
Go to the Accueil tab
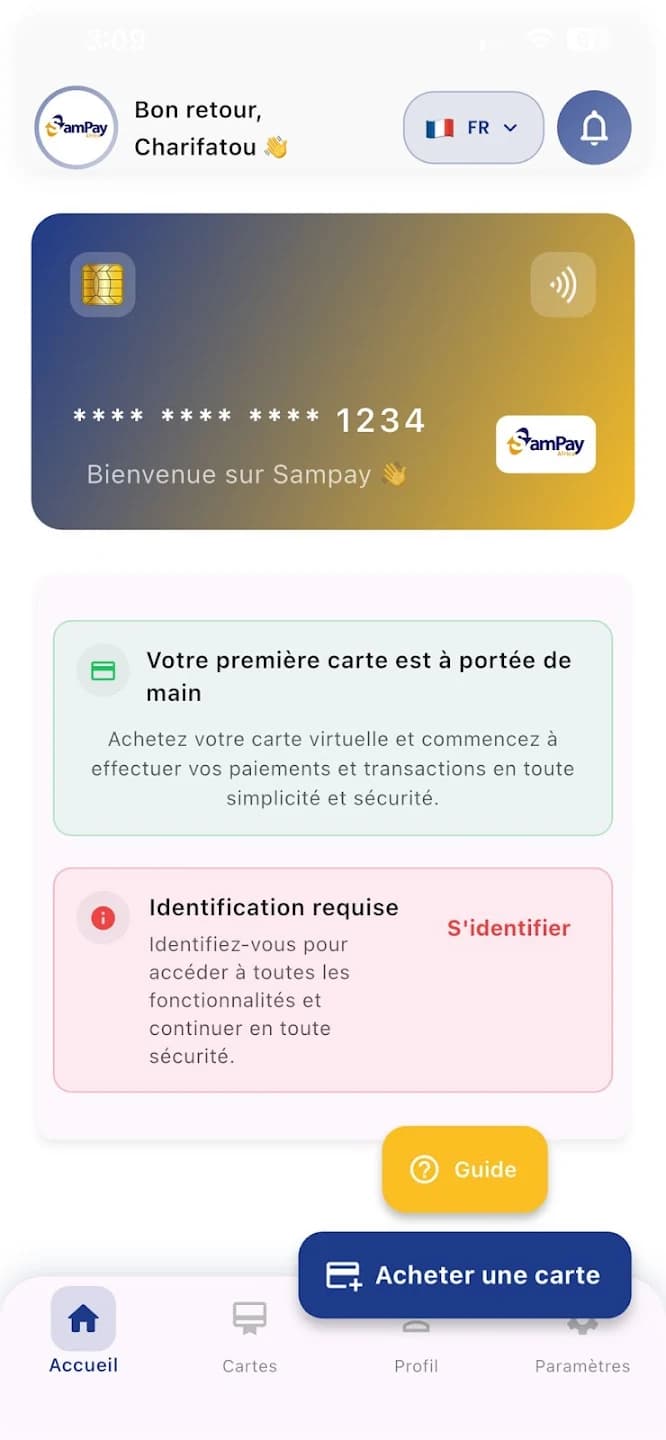83,1332
